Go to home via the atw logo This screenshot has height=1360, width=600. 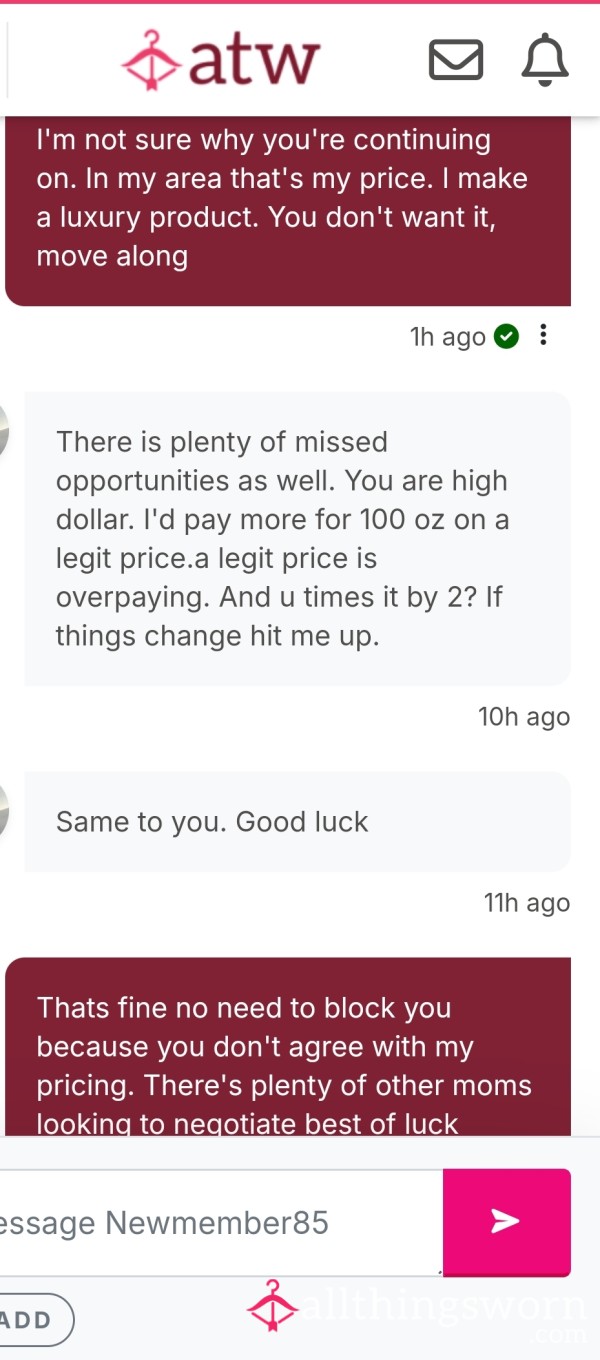[221, 60]
